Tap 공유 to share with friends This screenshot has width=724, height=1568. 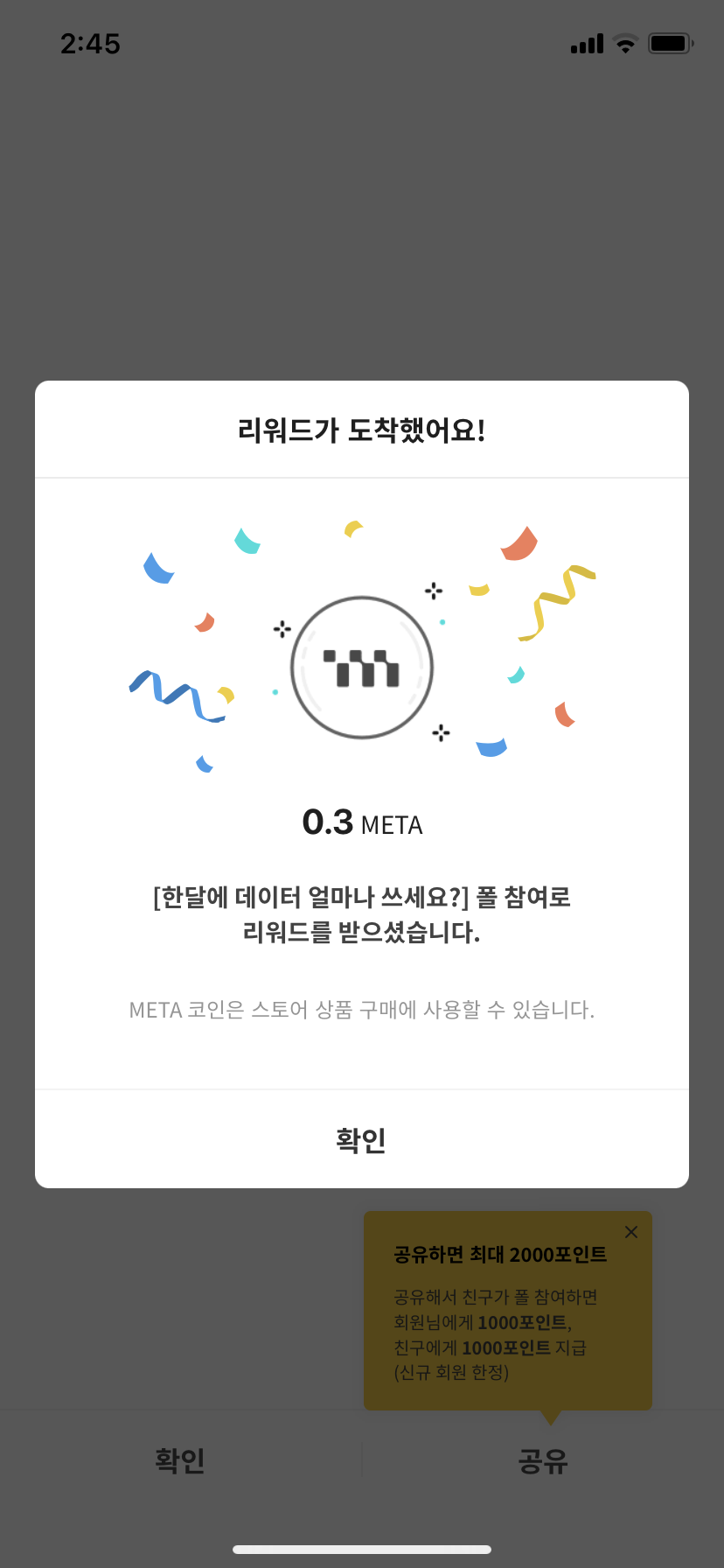543,1459
